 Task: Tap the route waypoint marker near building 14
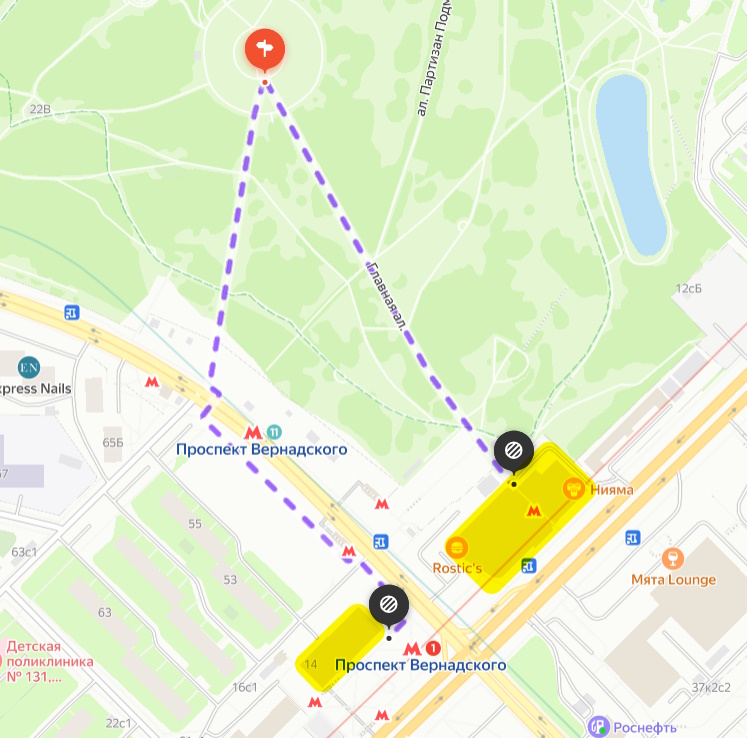point(388,603)
